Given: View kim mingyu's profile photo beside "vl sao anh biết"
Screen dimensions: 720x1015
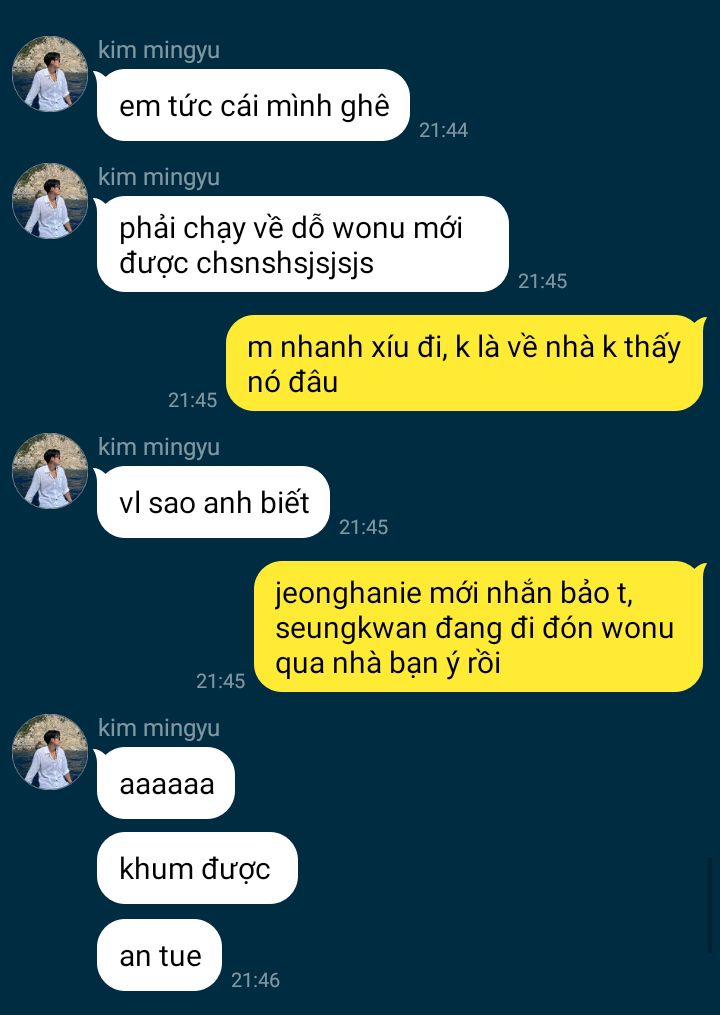Looking at the screenshot, I should coord(49,471).
